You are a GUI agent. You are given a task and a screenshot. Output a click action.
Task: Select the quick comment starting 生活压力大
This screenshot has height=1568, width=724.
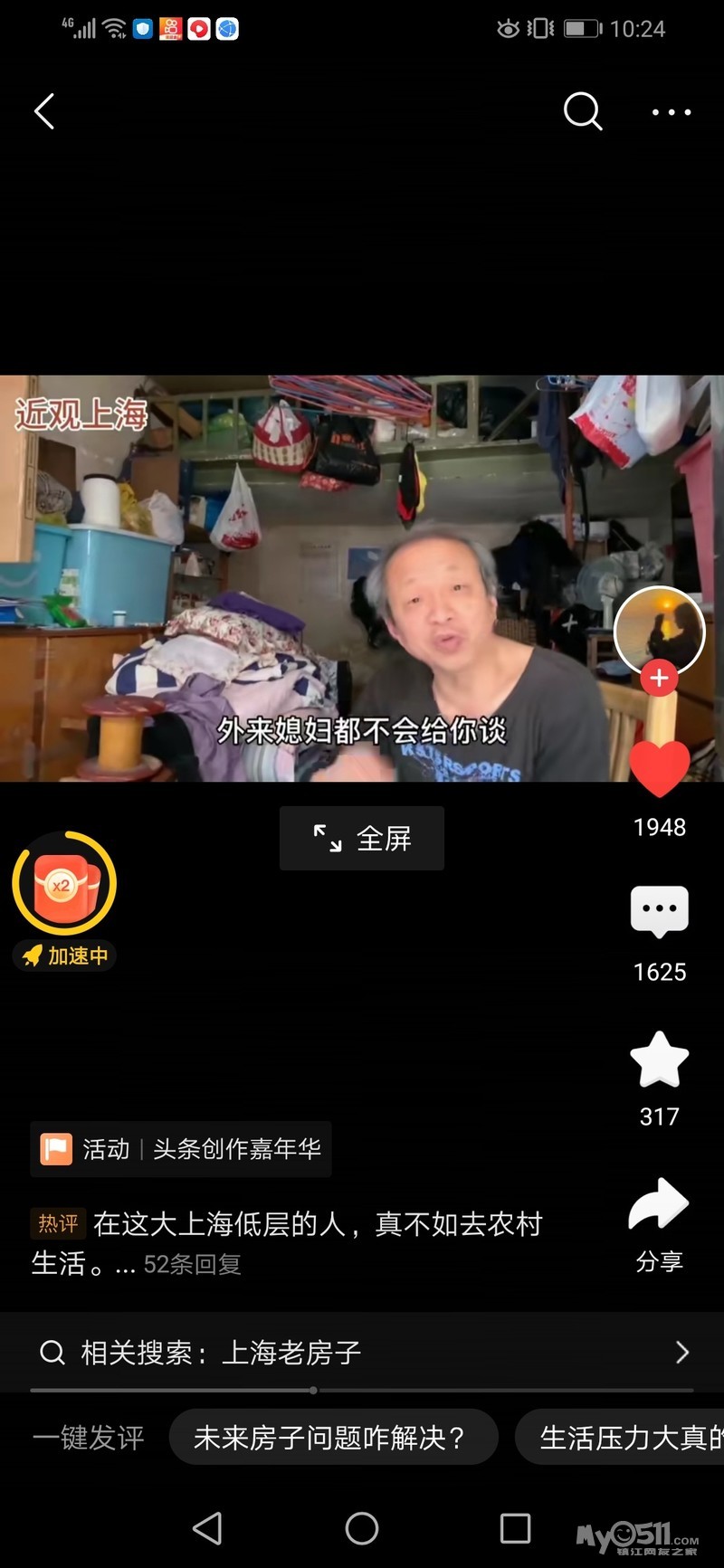click(624, 1438)
